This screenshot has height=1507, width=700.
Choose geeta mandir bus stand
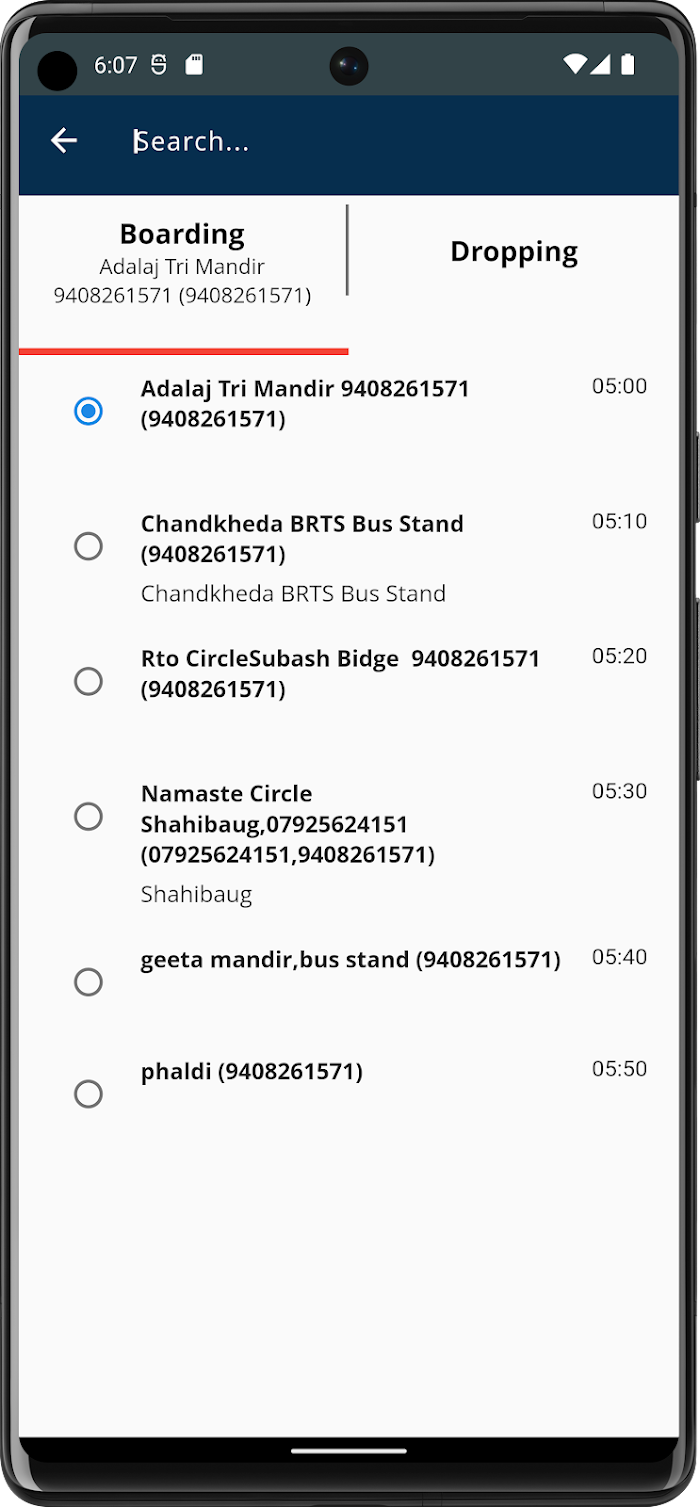(349, 975)
